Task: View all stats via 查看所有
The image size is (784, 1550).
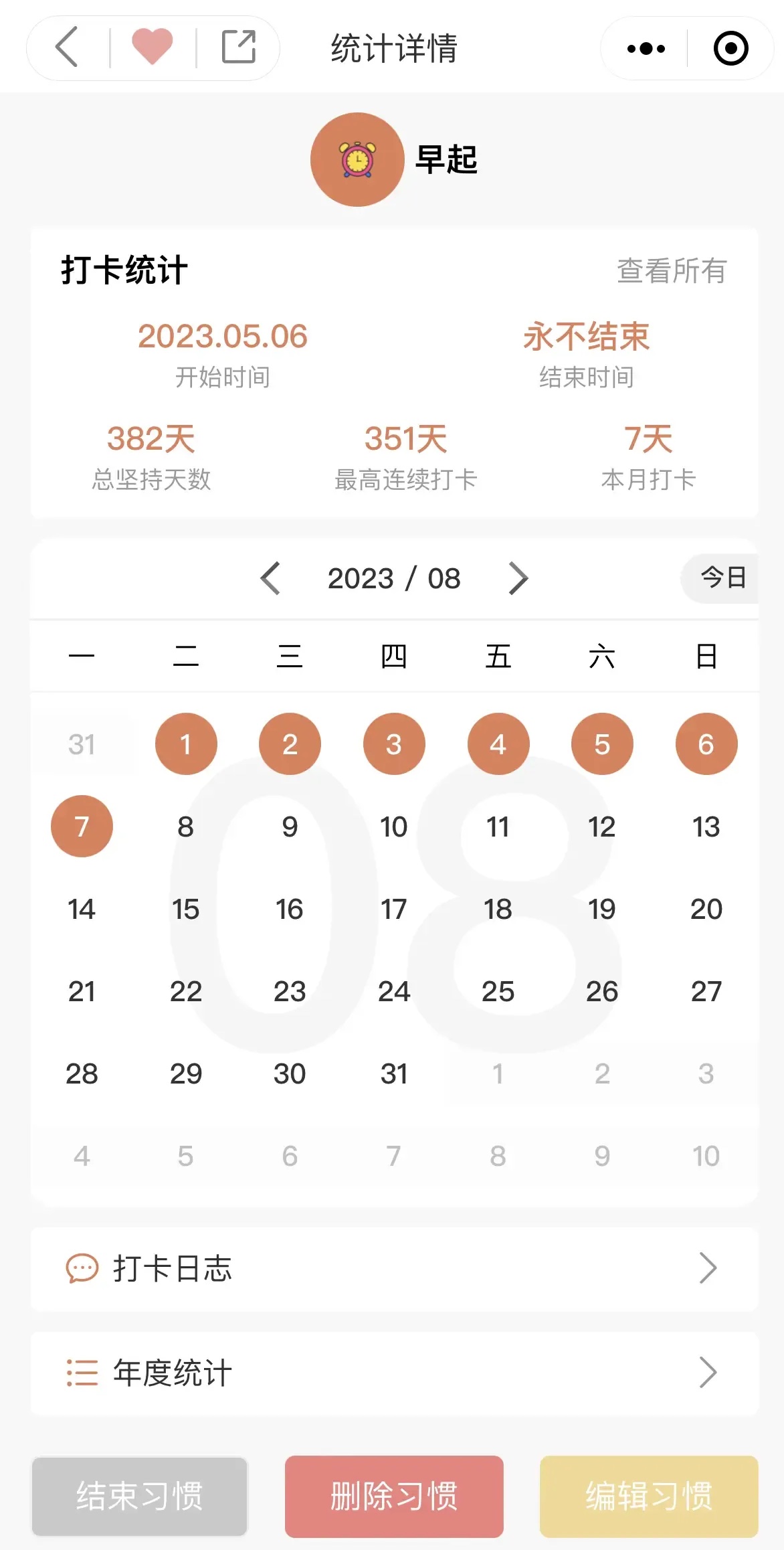Action: (671, 271)
